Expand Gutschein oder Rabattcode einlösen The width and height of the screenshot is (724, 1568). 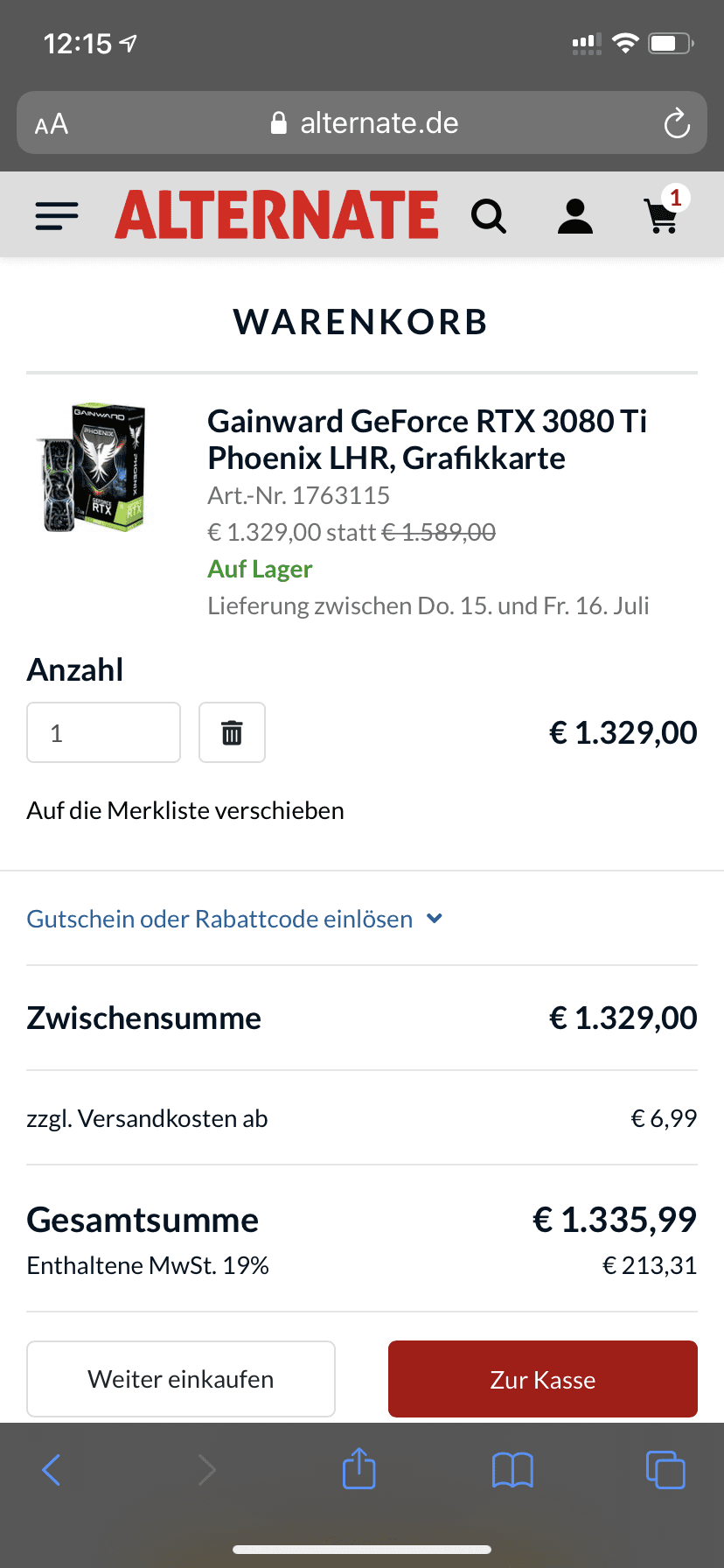pos(234,919)
